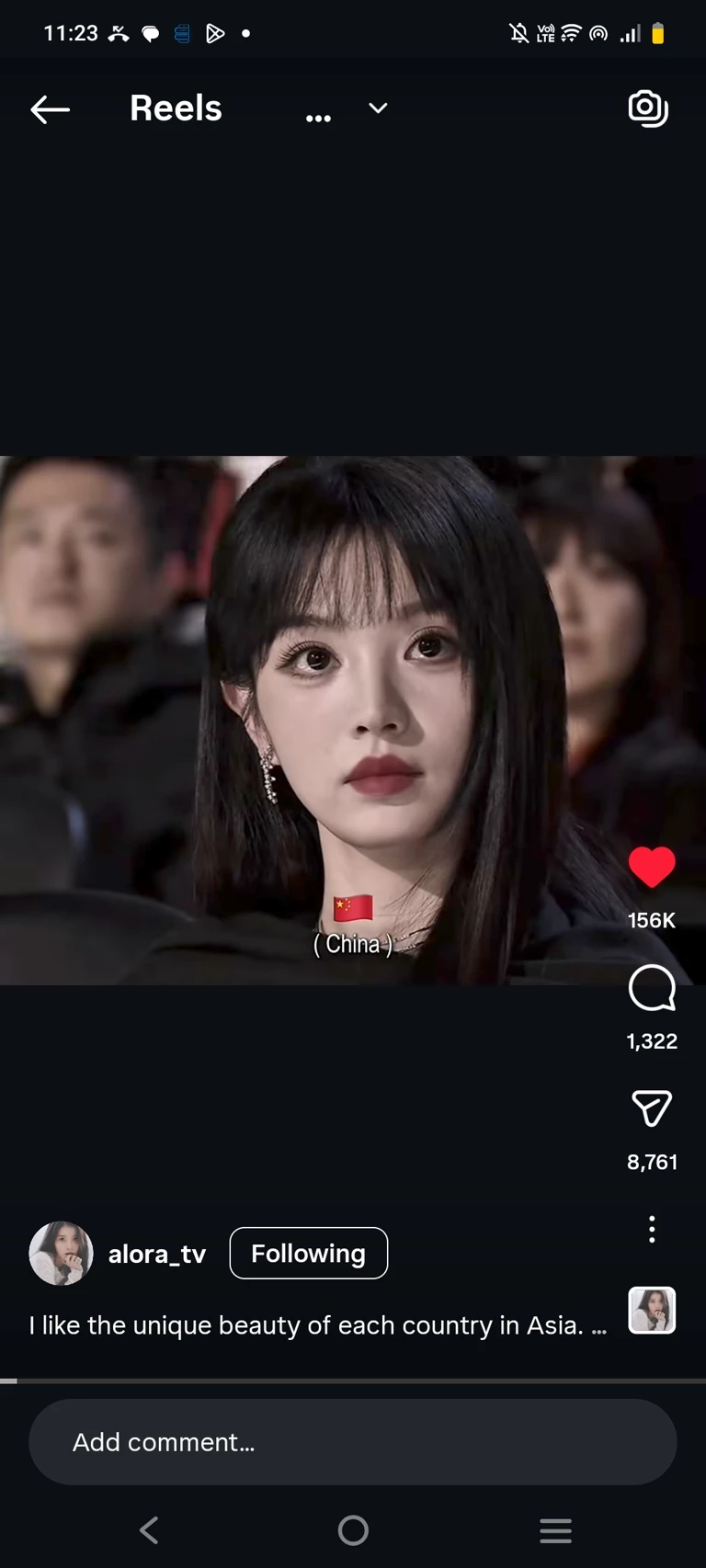Open alora_tv profile picture
This screenshot has width=706, height=1568.
(62, 1253)
